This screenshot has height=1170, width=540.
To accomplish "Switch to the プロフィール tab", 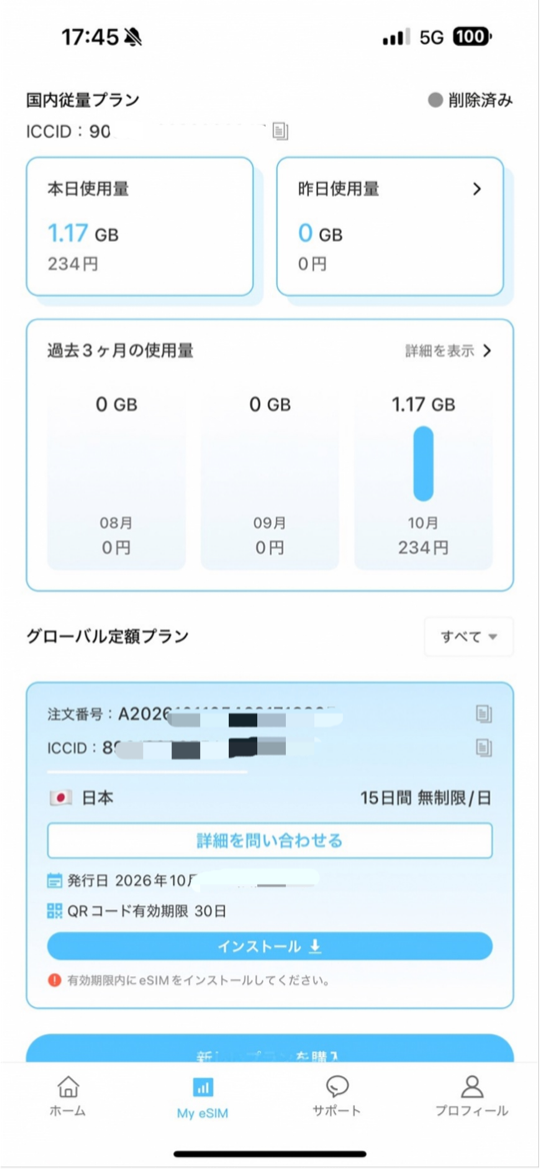I will [471, 1096].
